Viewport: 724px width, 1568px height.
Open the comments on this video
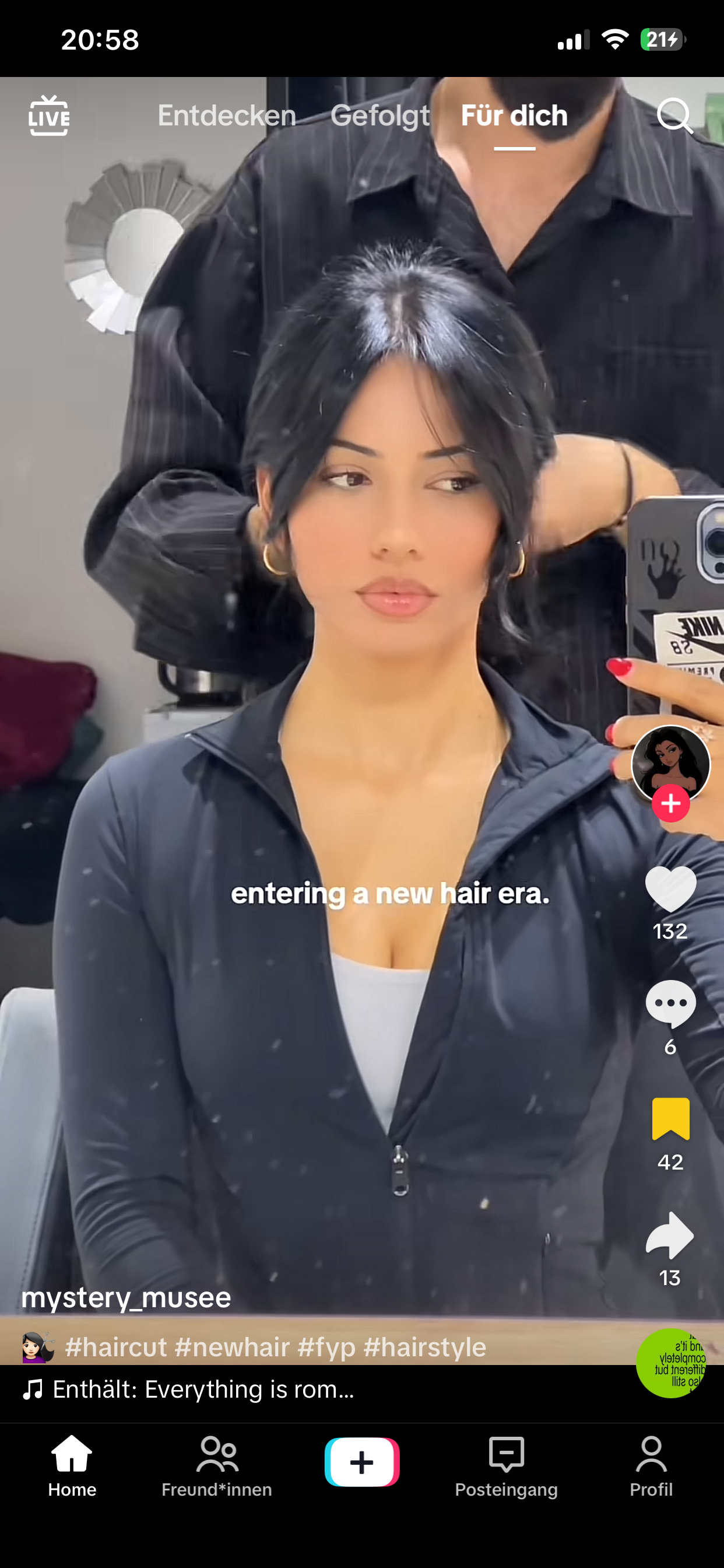[670, 1005]
